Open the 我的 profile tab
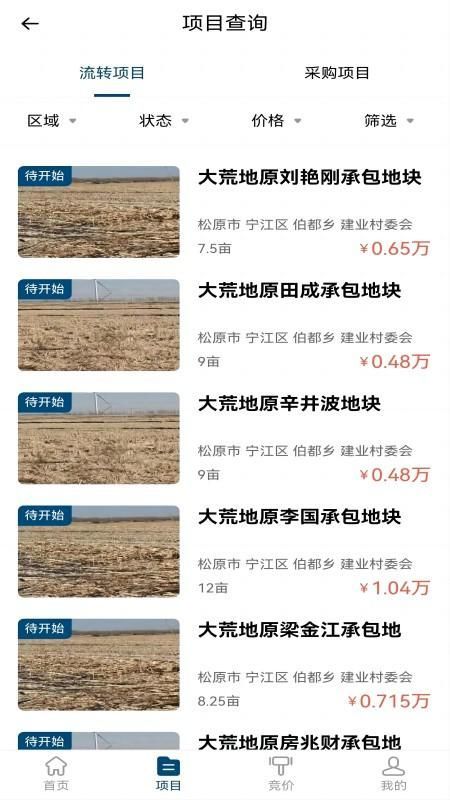This screenshot has height=800, width=450. point(393,773)
